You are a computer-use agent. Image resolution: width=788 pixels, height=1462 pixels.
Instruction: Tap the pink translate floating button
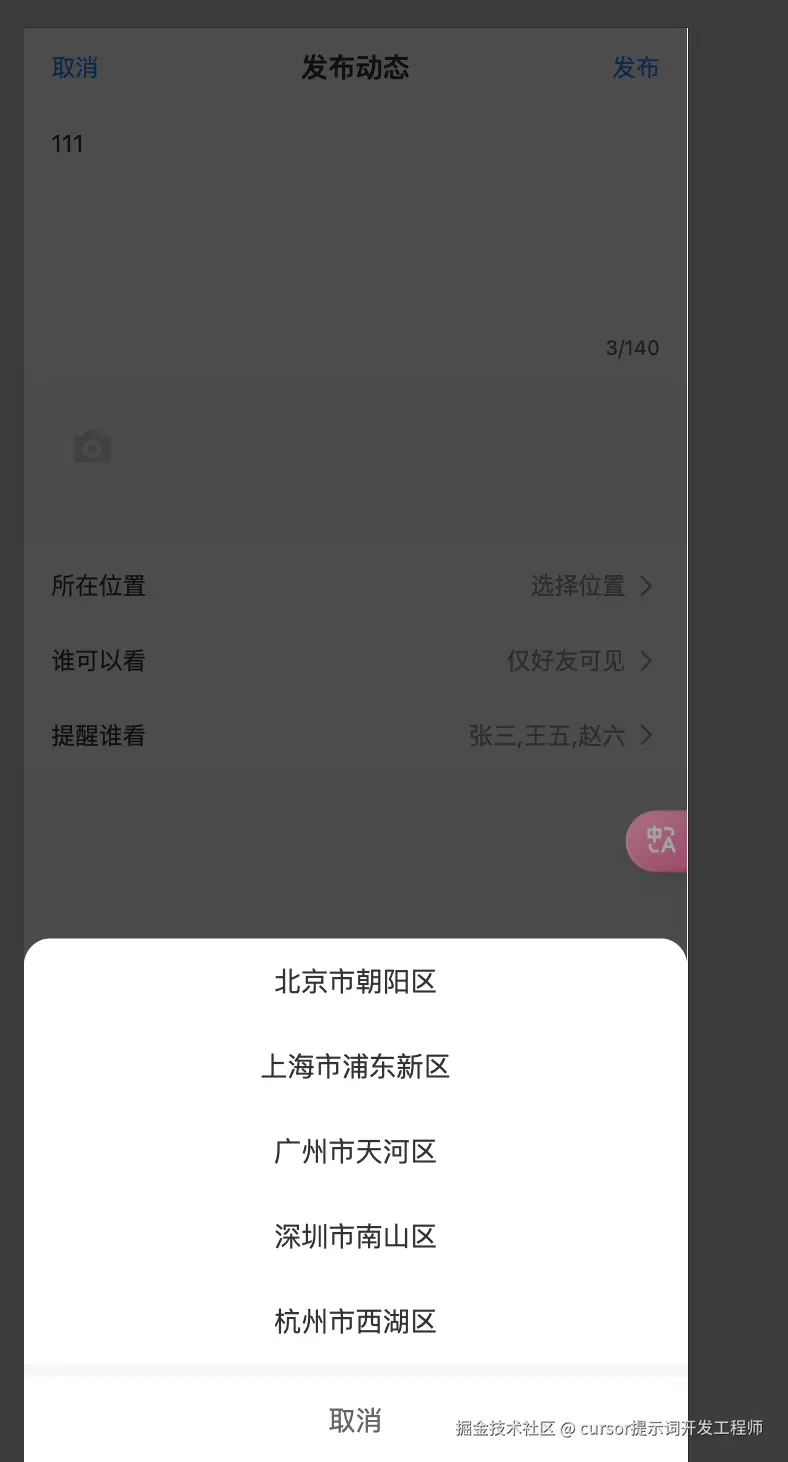662,841
